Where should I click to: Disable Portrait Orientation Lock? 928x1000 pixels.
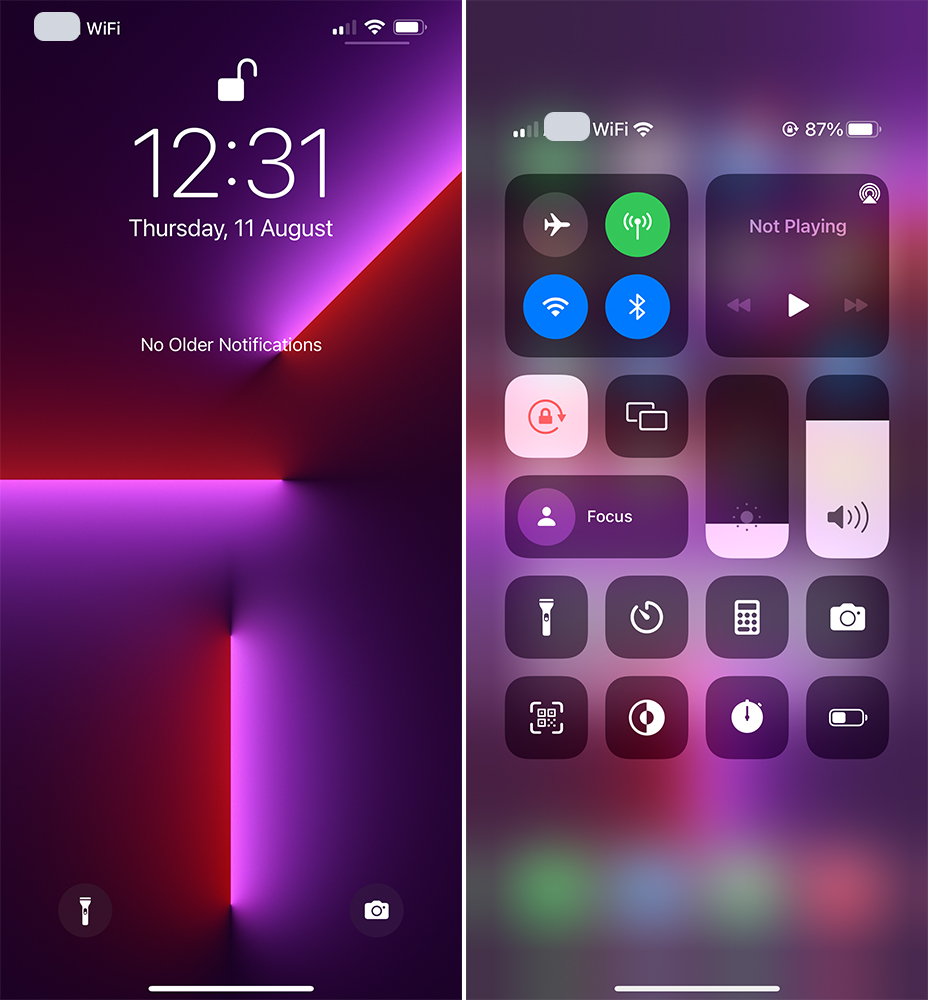(x=546, y=416)
